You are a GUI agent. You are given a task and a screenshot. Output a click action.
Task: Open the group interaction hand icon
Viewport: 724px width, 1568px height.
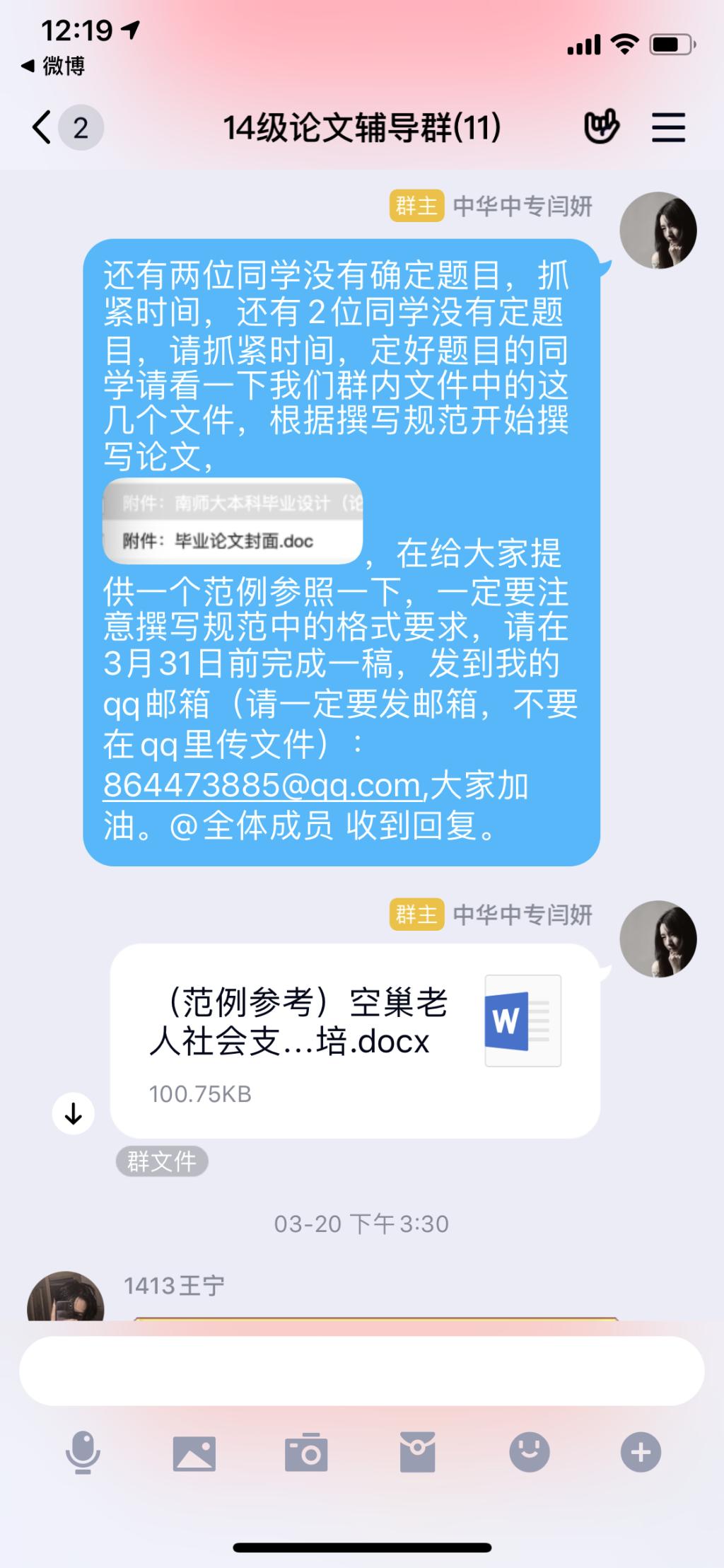click(x=601, y=128)
